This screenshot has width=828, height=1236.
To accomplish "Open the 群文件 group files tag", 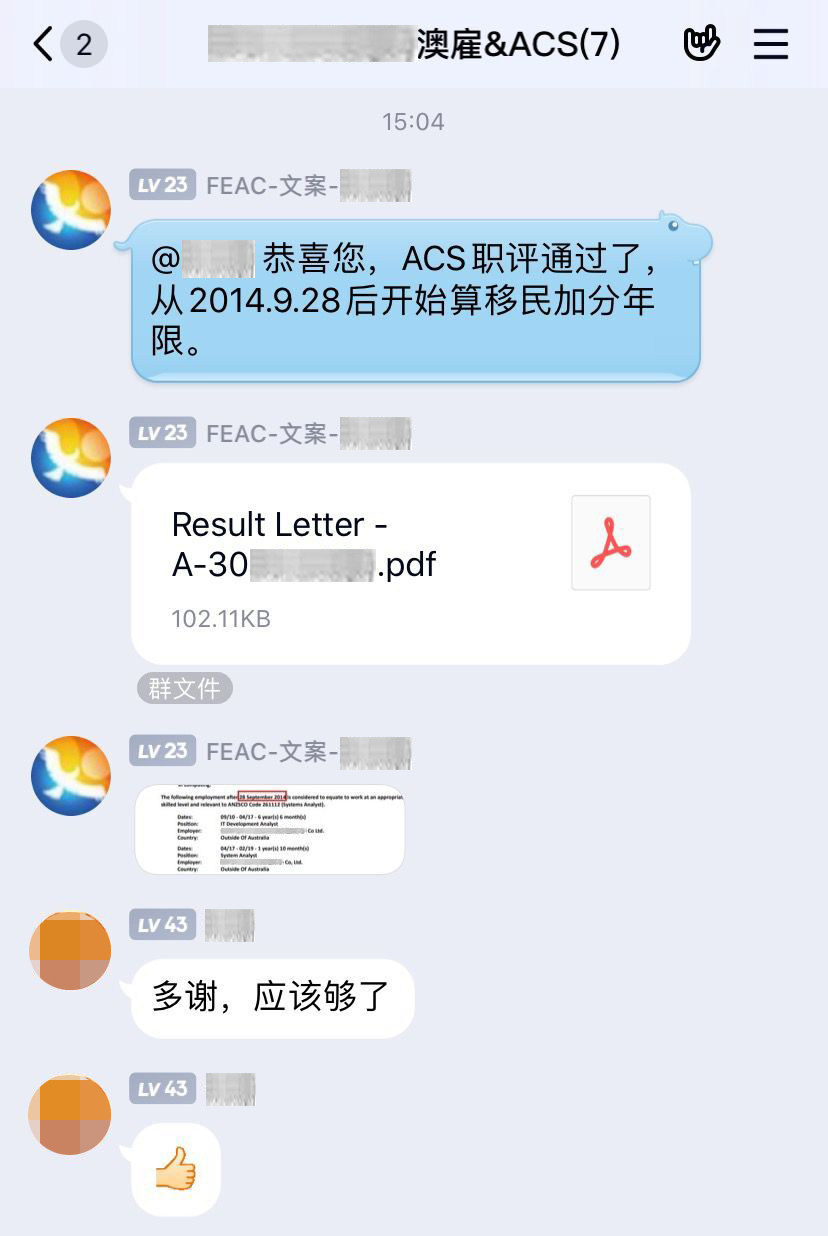I will point(184,688).
